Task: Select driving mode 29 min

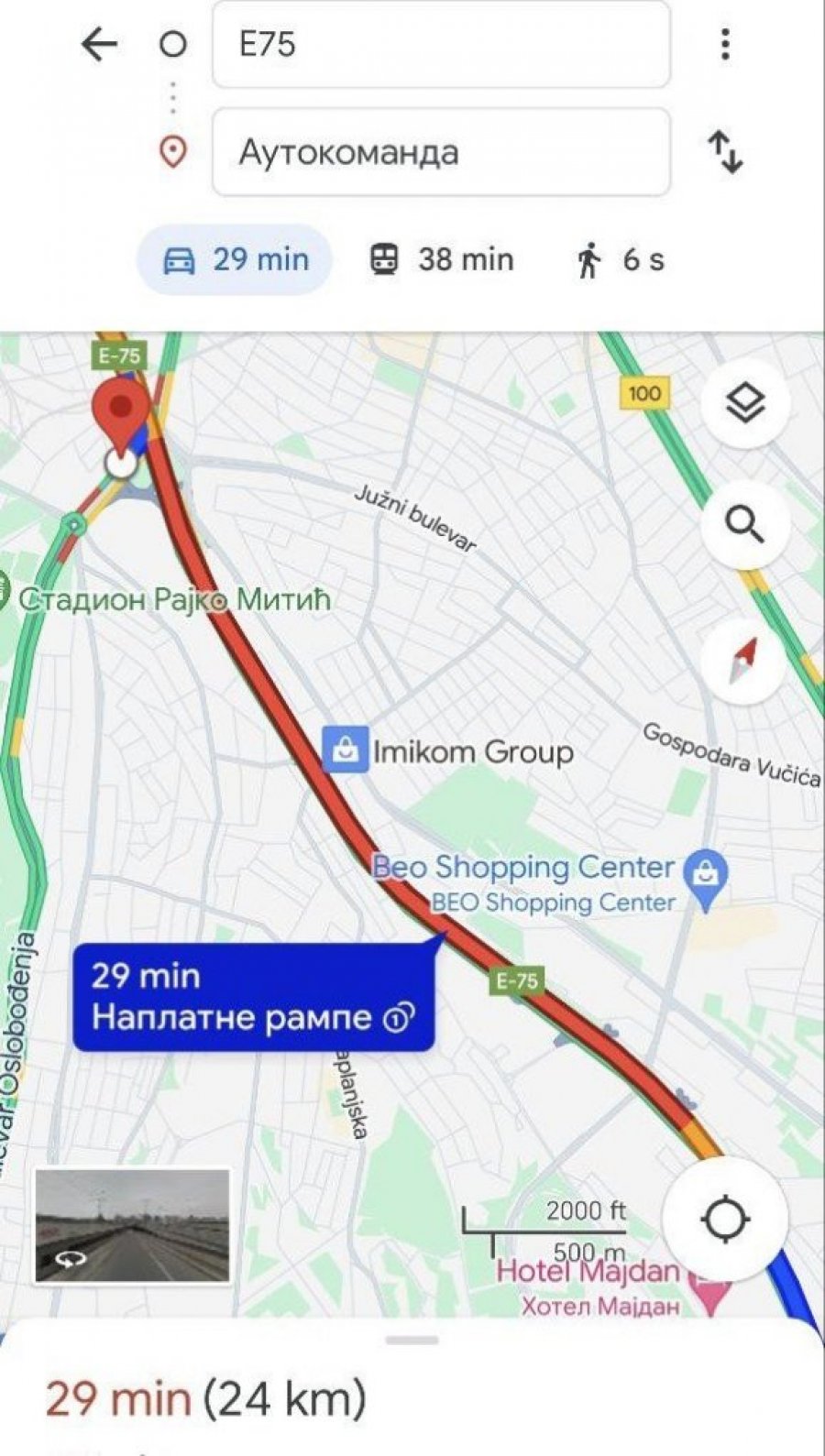Action: point(235,260)
